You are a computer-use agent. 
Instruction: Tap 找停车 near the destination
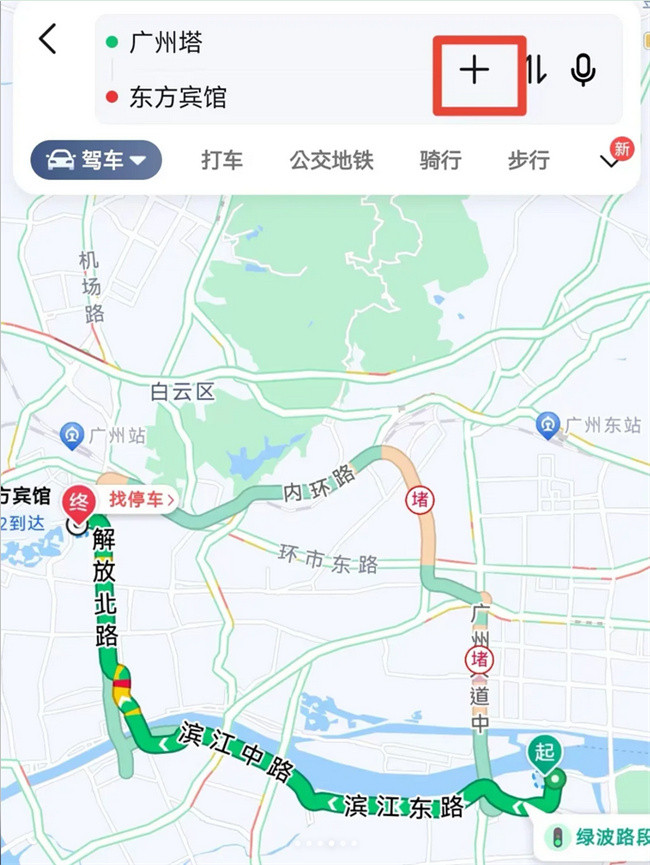click(141, 498)
